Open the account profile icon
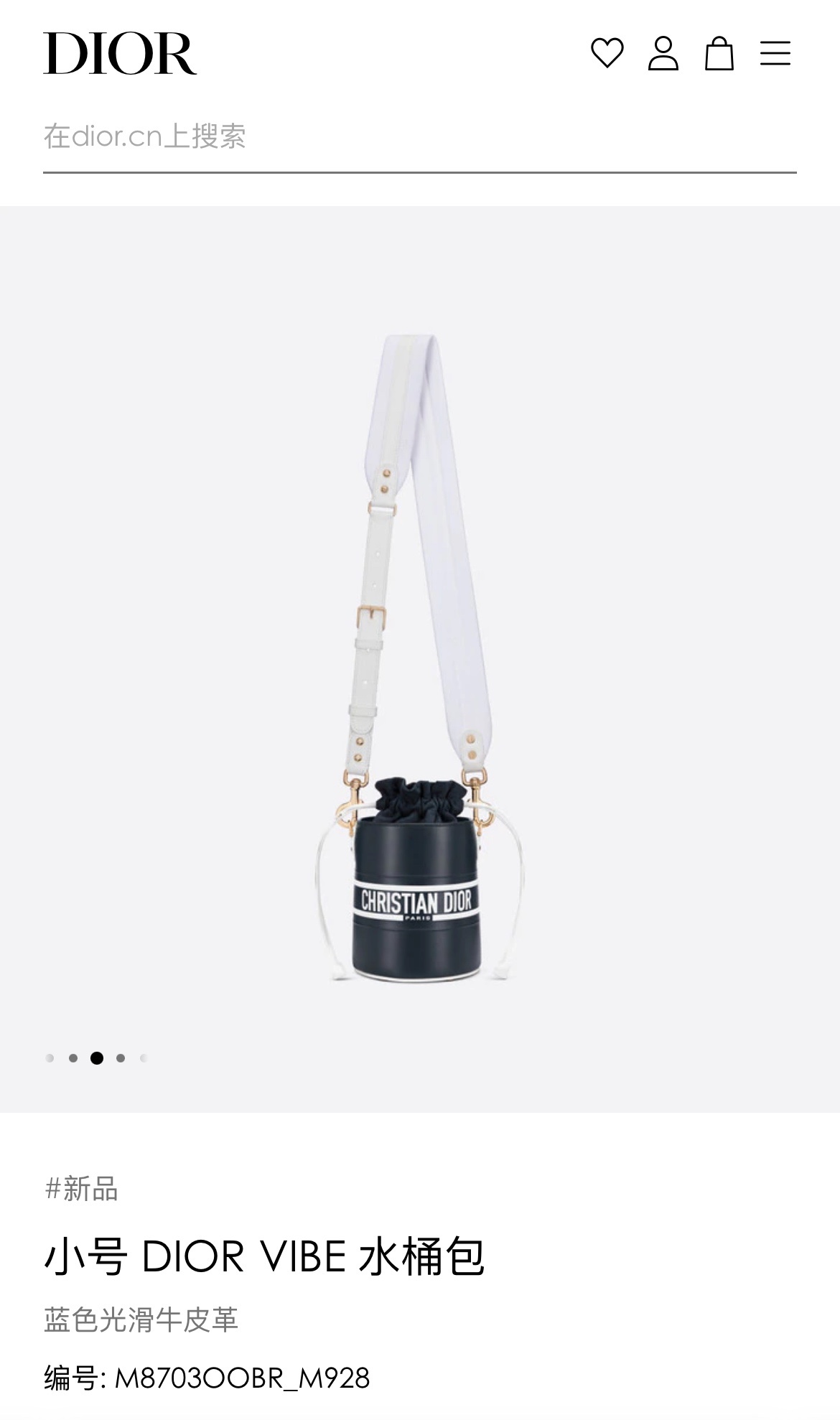Image resolution: width=840 pixels, height=1420 pixels. click(x=663, y=53)
